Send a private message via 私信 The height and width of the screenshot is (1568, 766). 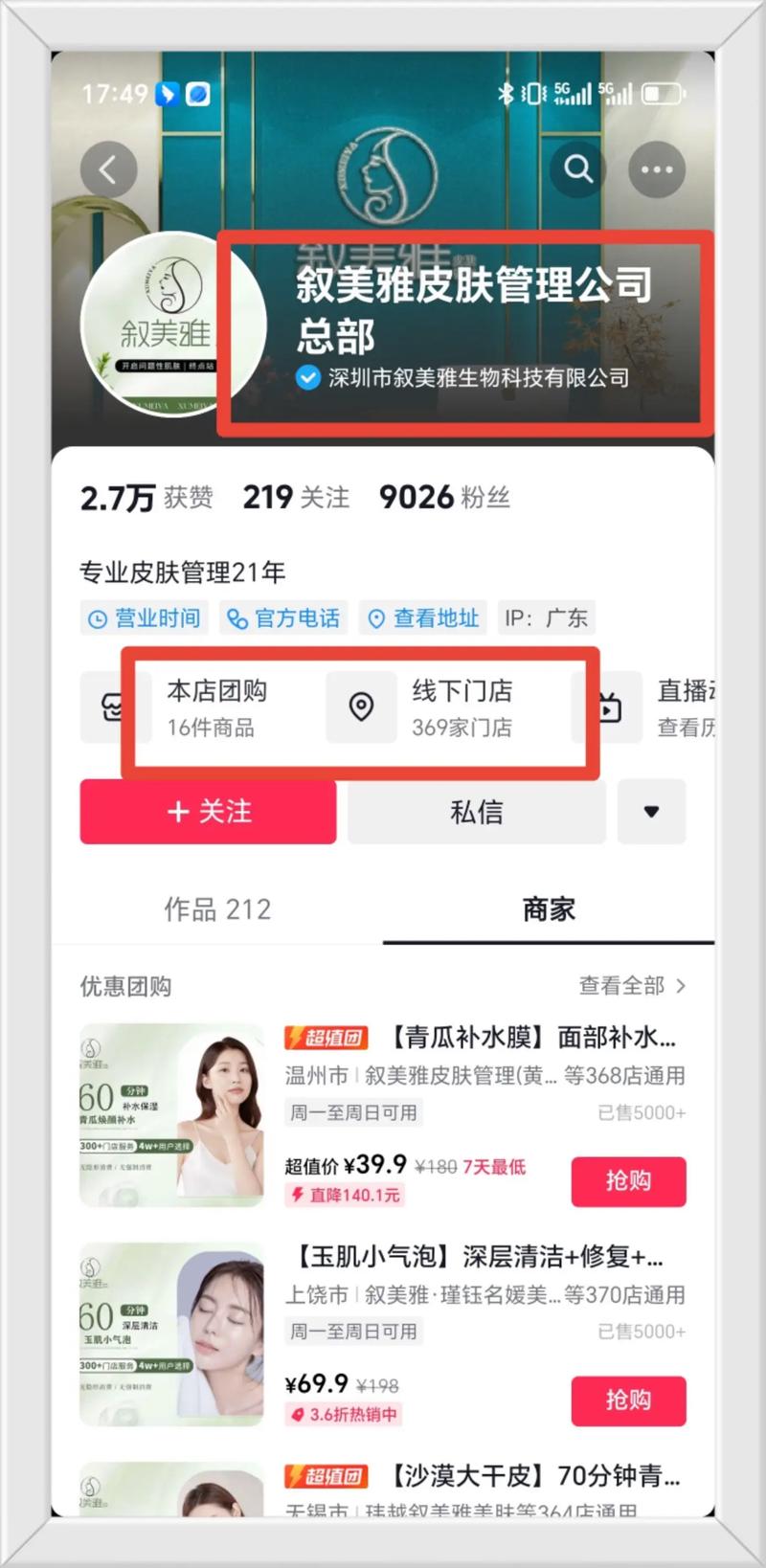click(x=476, y=812)
